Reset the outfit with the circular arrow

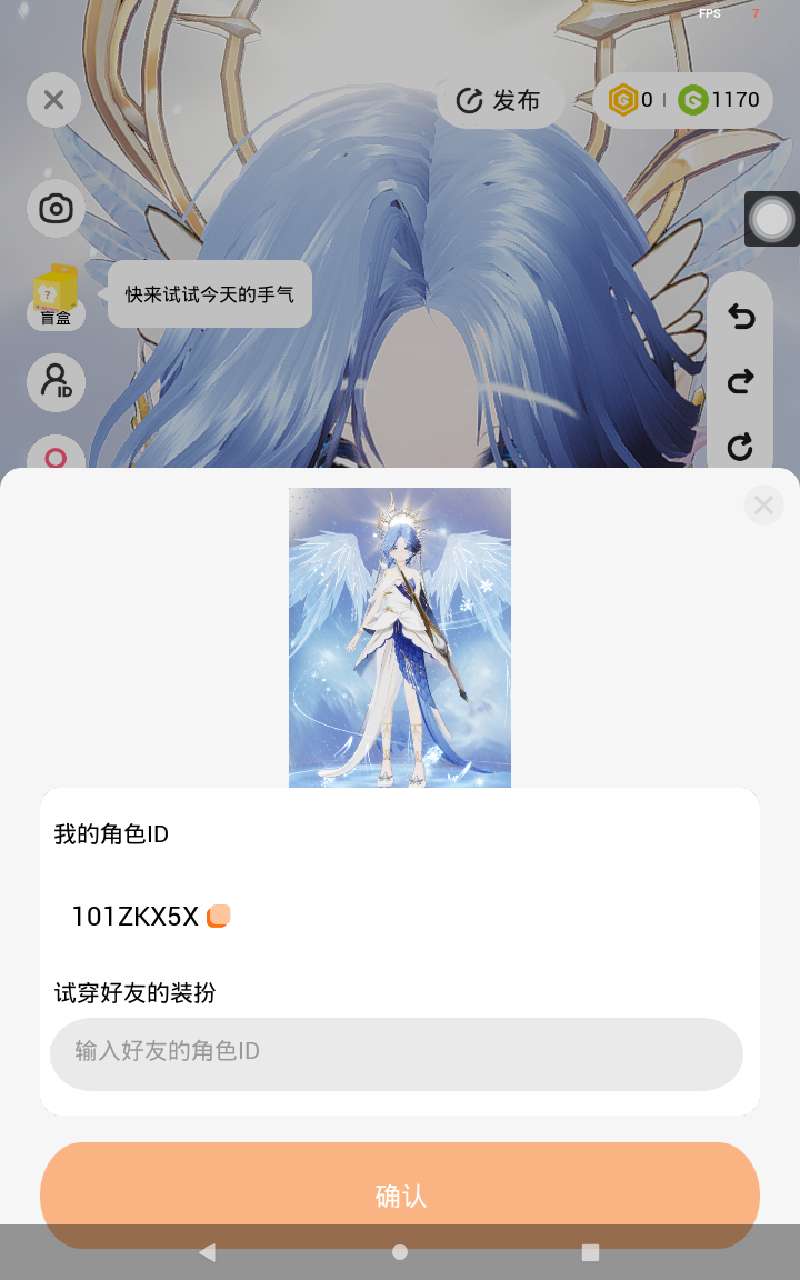740,446
